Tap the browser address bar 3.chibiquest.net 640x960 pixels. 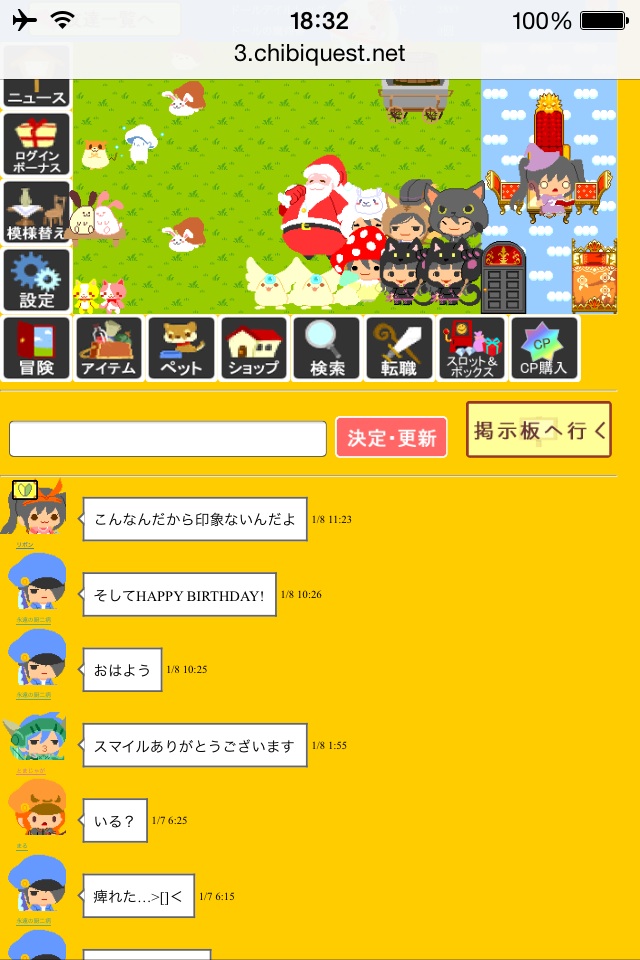(320, 54)
